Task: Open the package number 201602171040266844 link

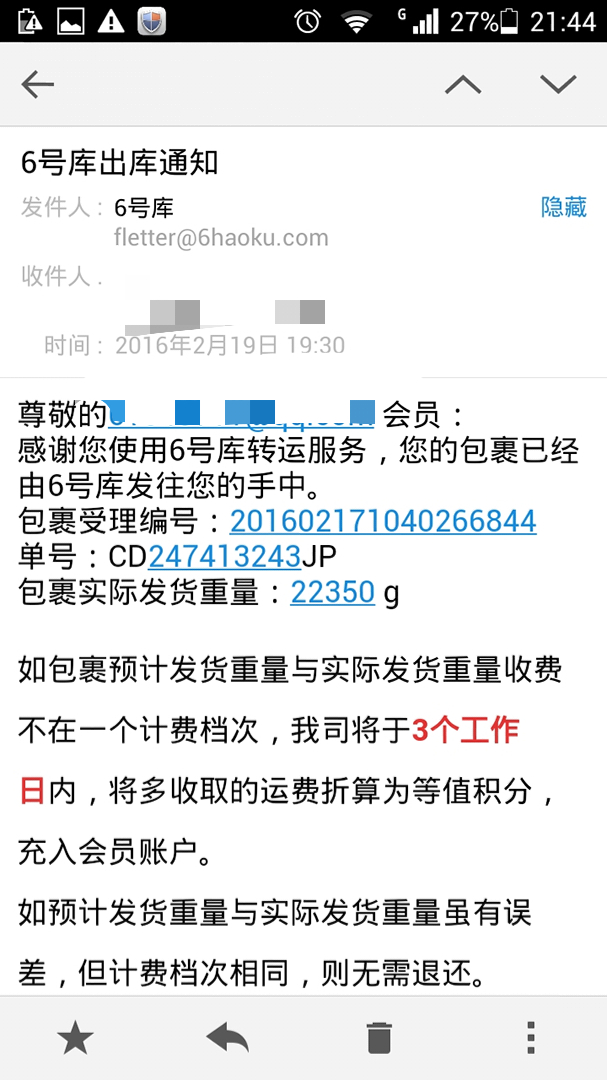Action: pos(383,521)
